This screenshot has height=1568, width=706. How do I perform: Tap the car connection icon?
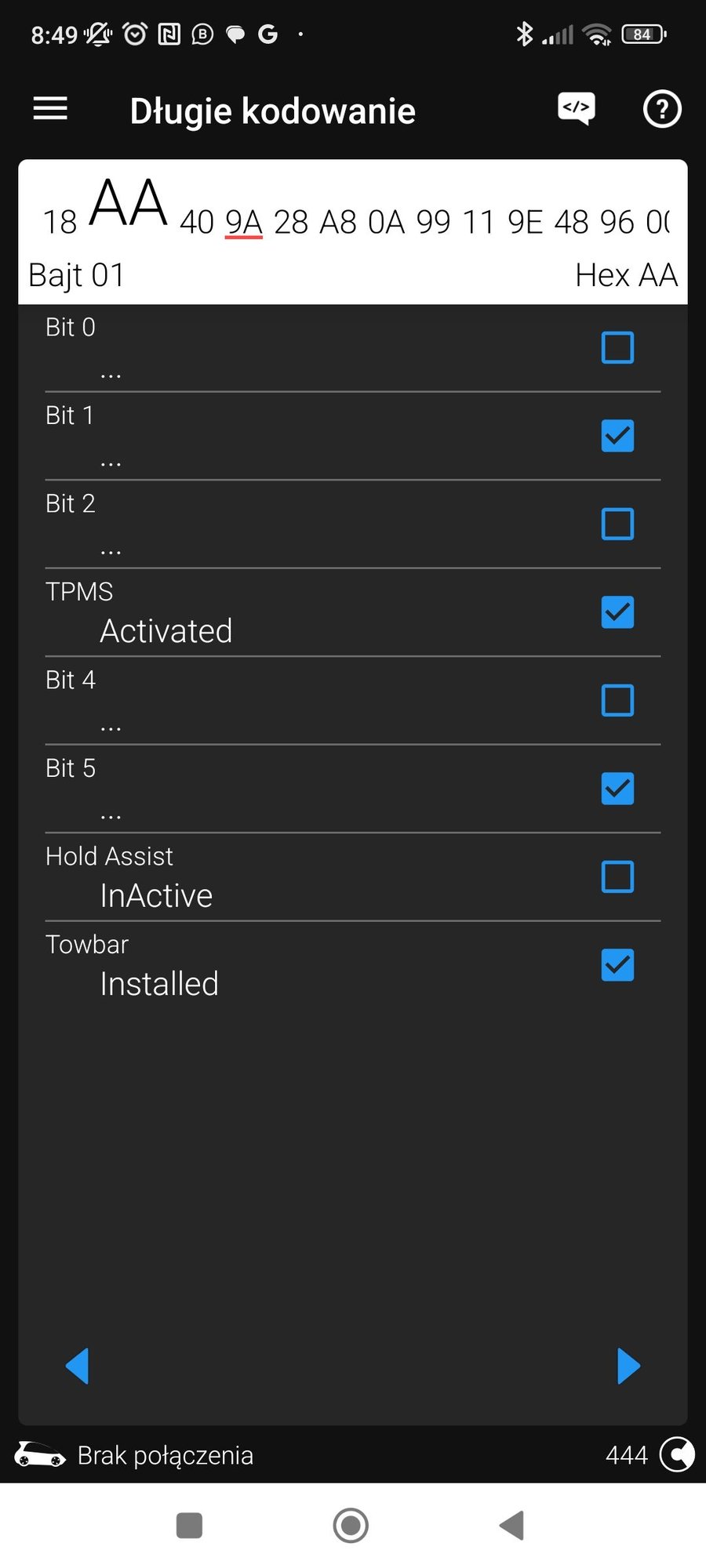(38, 1454)
